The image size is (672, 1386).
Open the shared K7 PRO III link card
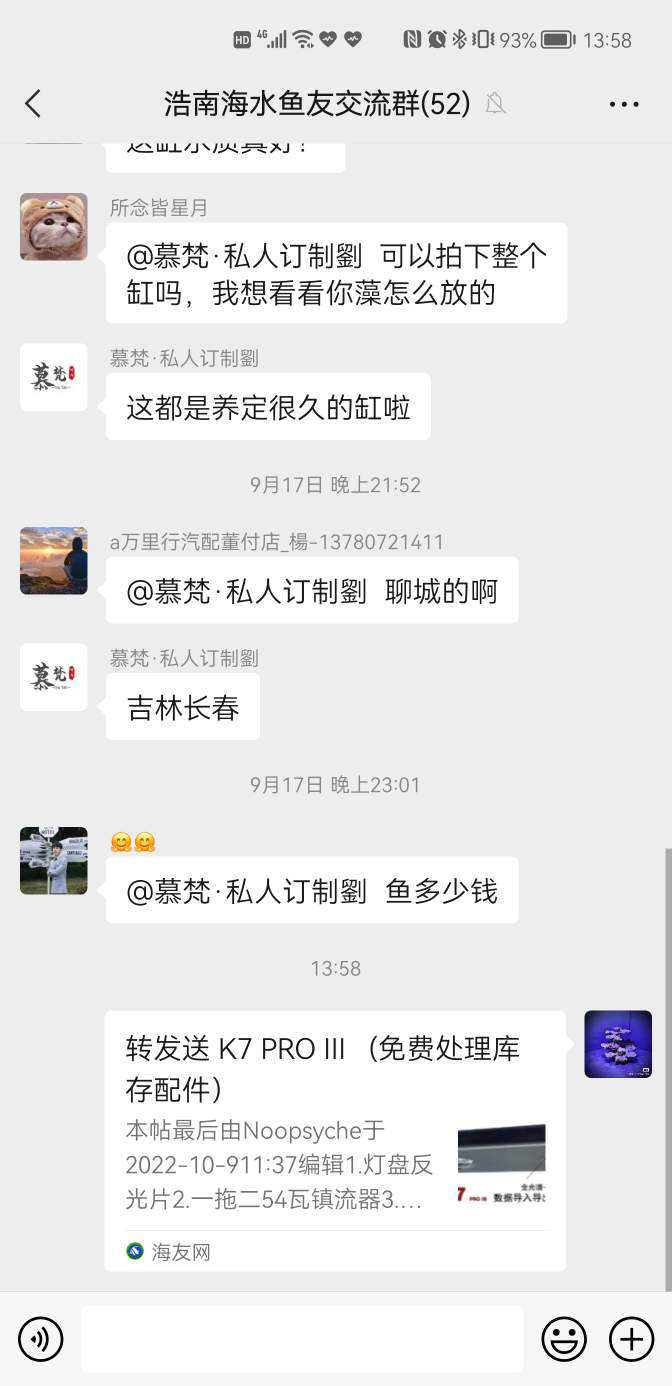pos(335,1140)
